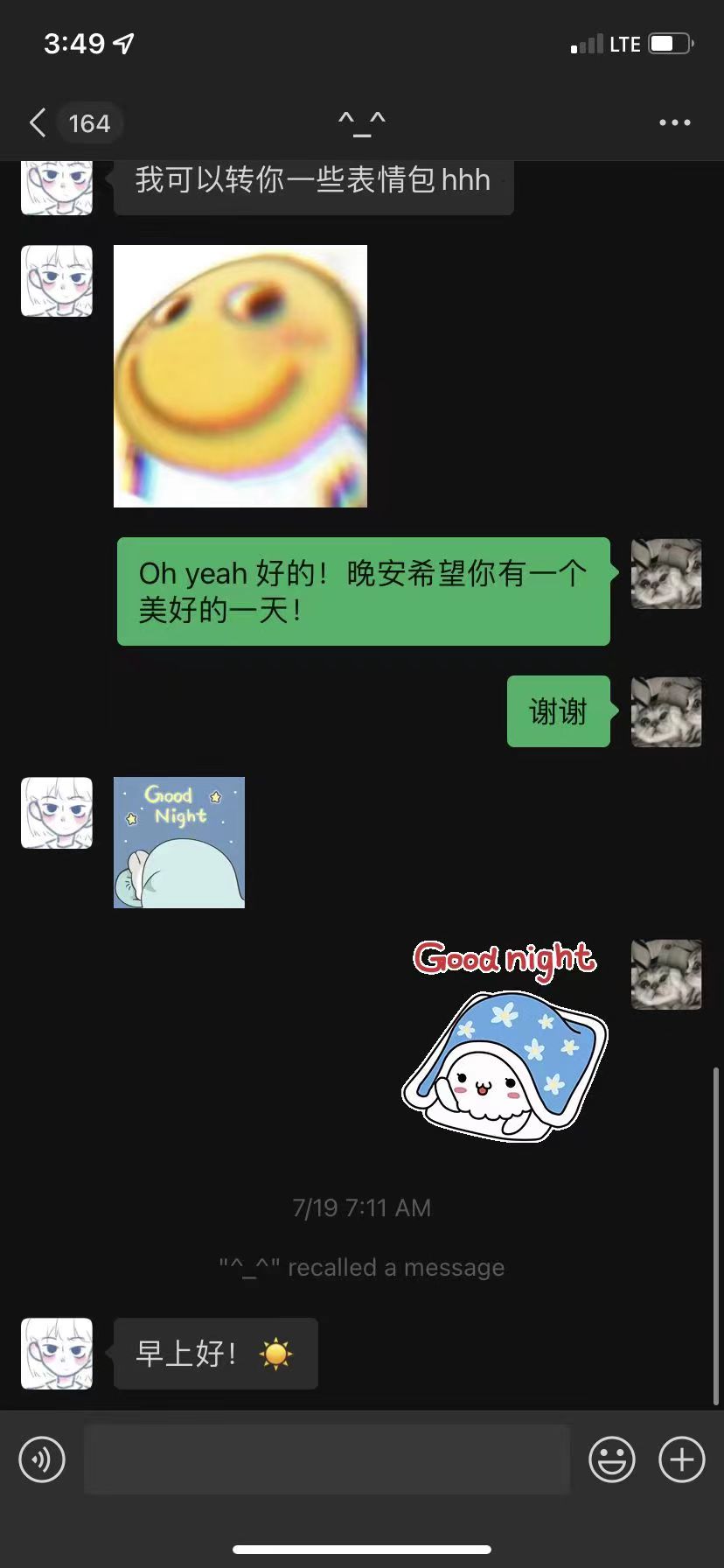Open the blanket ghost Good night sticker
Screen dimensions: 724x1568
click(x=505, y=1041)
